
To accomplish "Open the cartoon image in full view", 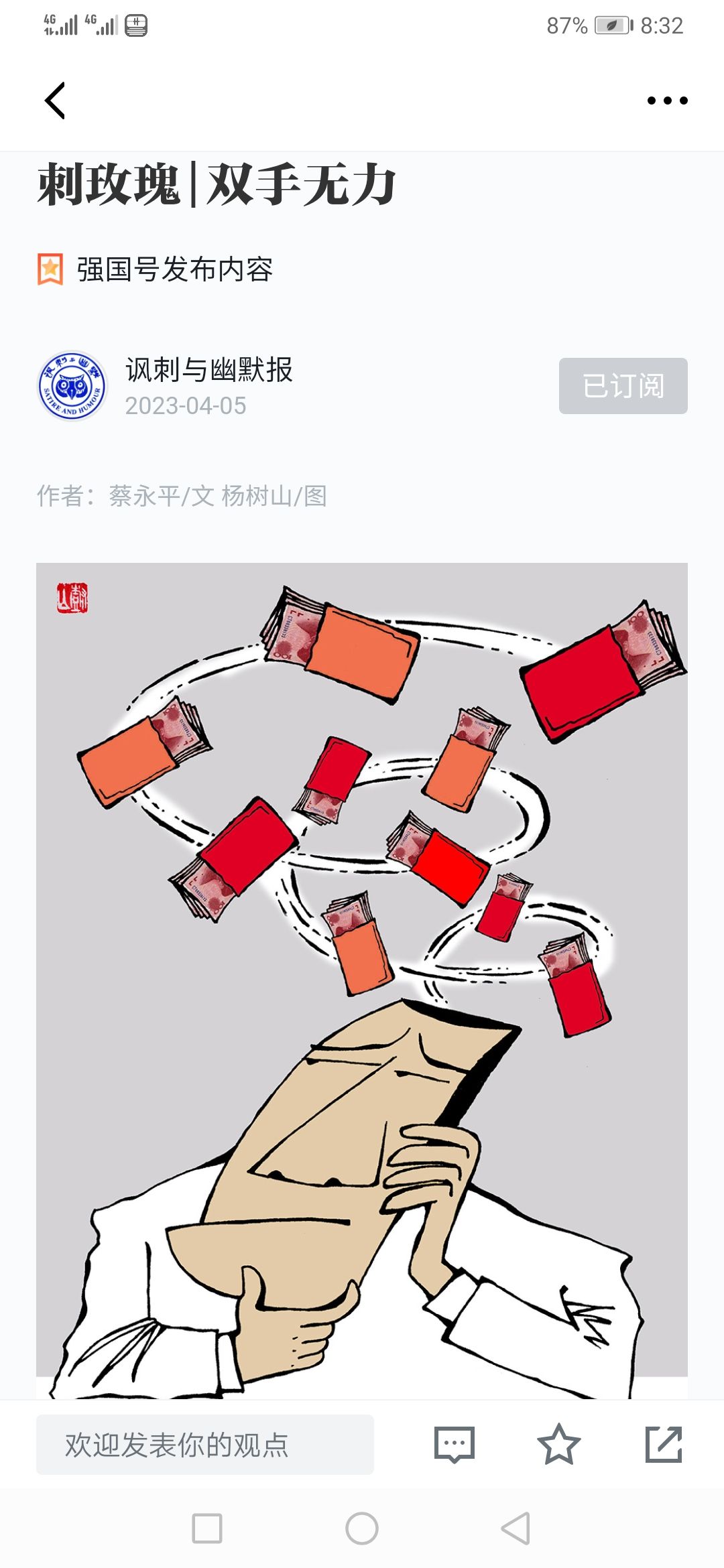I will pos(362,981).
